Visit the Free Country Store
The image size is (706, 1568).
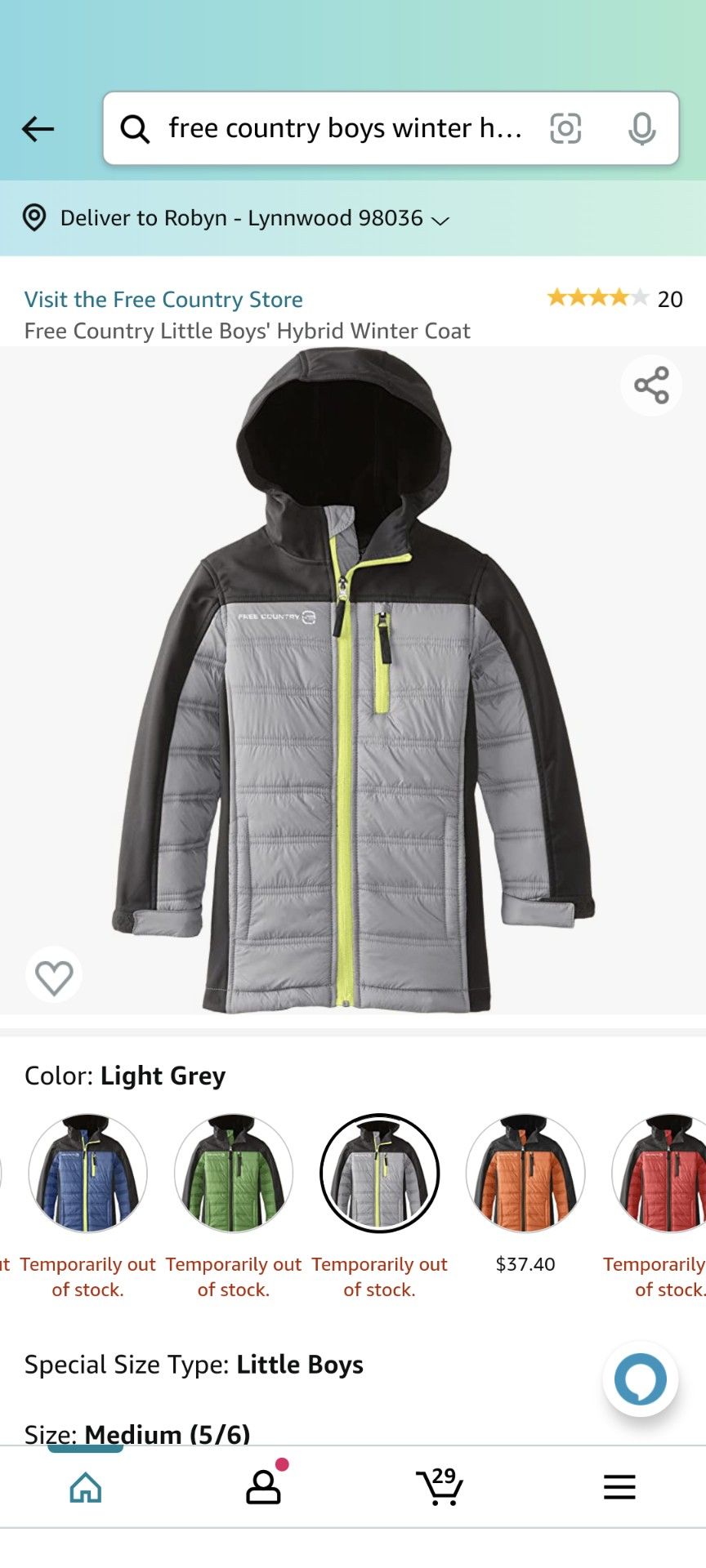click(163, 300)
